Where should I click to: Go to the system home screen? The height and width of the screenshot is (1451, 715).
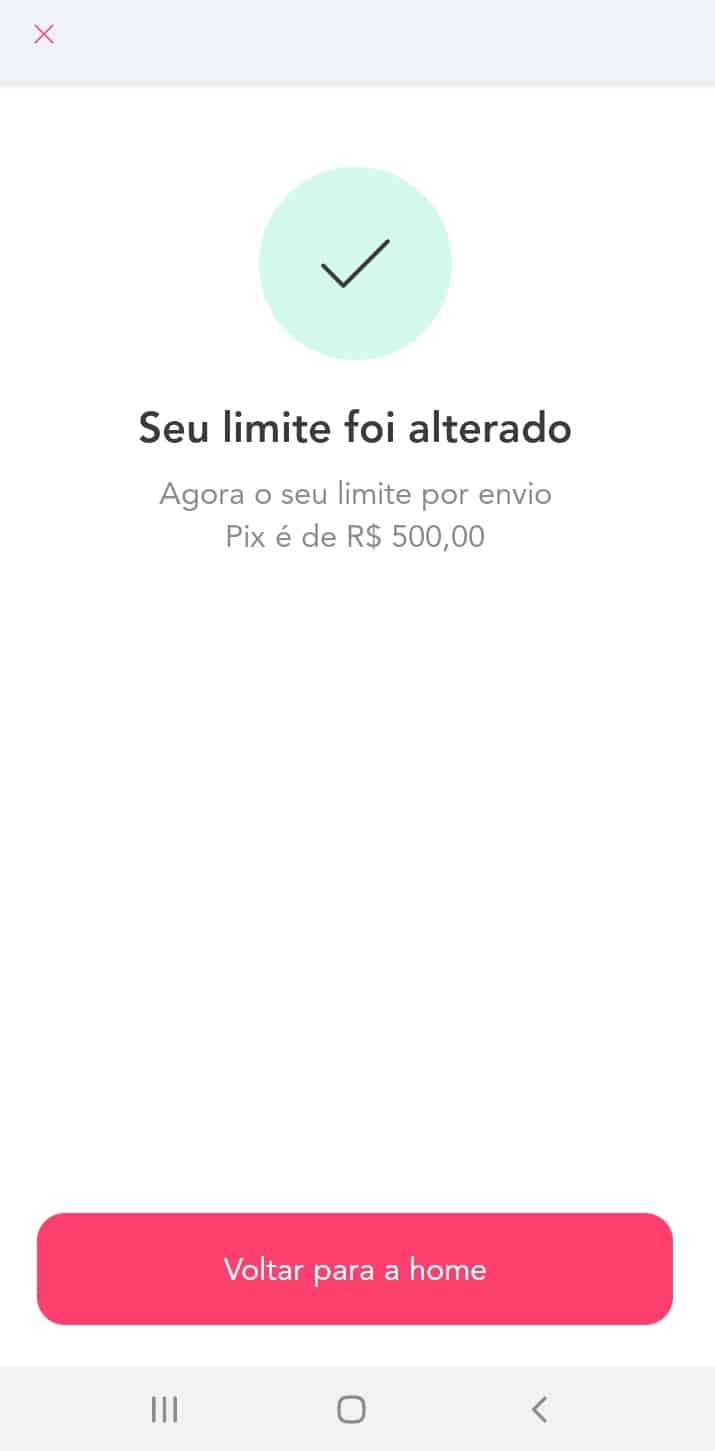pyautogui.click(x=352, y=1409)
